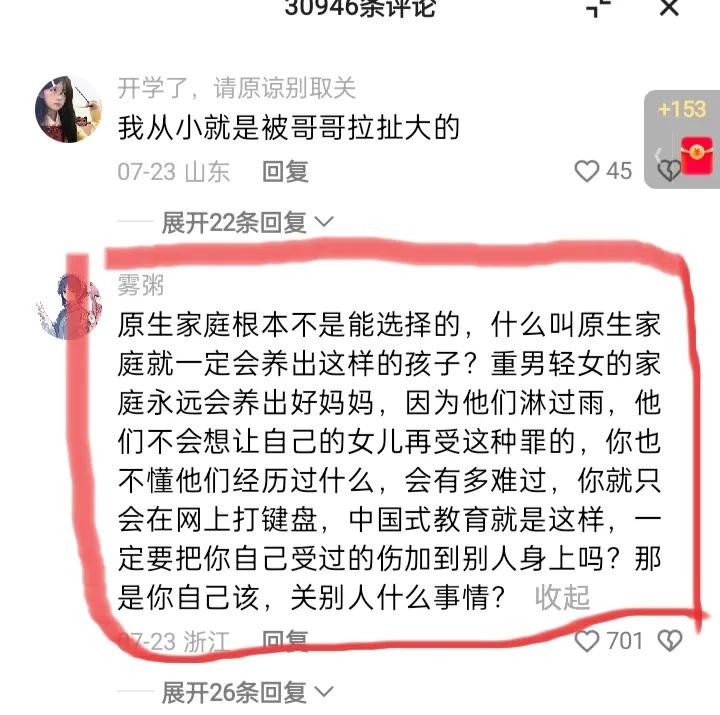720x715 pixels.
Task: Expand the 22 replies
Action: click(247, 222)
